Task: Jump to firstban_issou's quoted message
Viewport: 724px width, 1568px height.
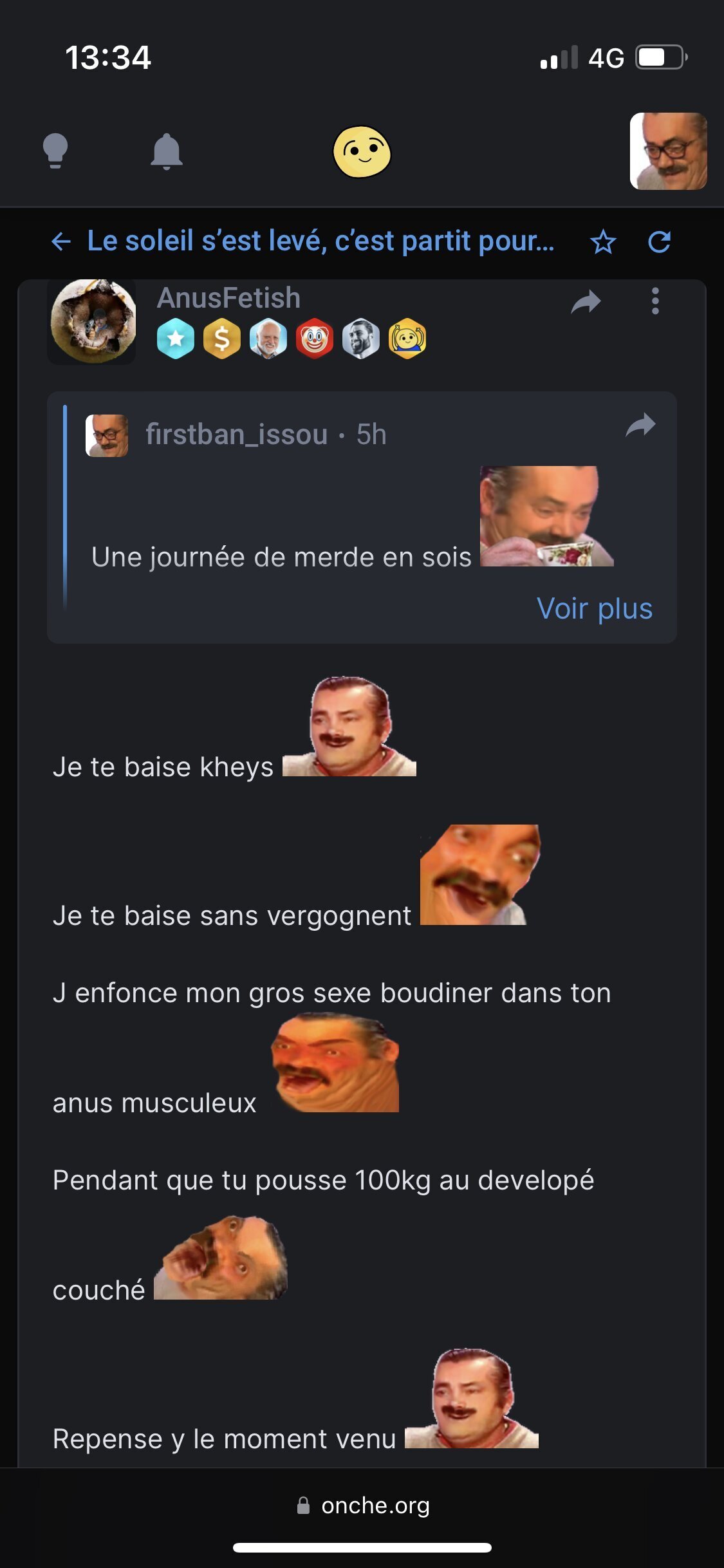Action: (640, 425)
